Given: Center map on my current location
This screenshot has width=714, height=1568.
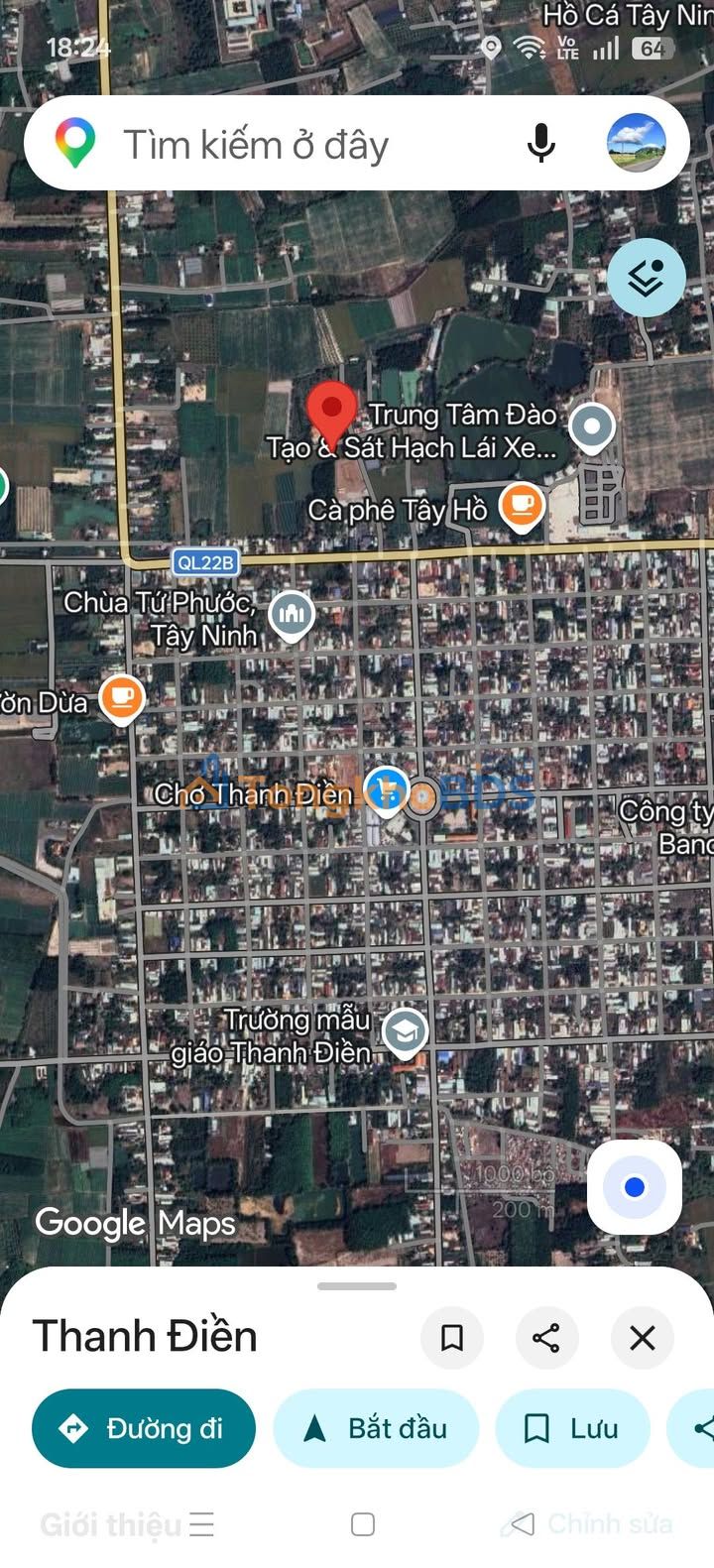Looking at the screenshot, I should tap(635, 1187).
